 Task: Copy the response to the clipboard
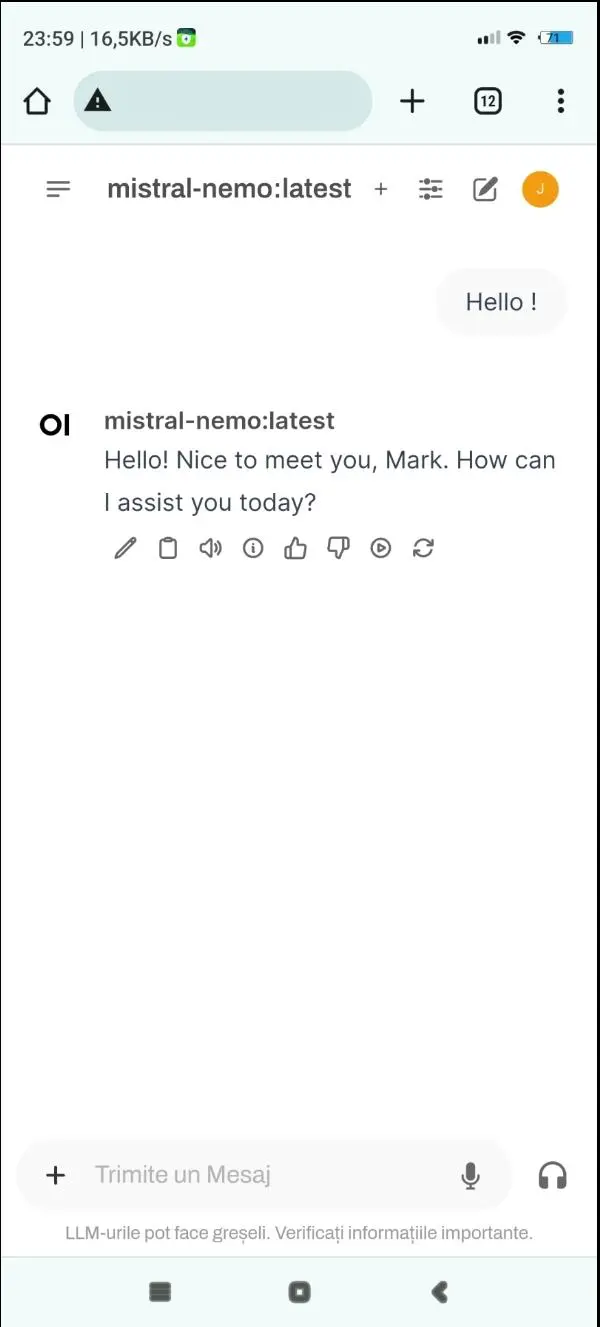click(168, 548)
